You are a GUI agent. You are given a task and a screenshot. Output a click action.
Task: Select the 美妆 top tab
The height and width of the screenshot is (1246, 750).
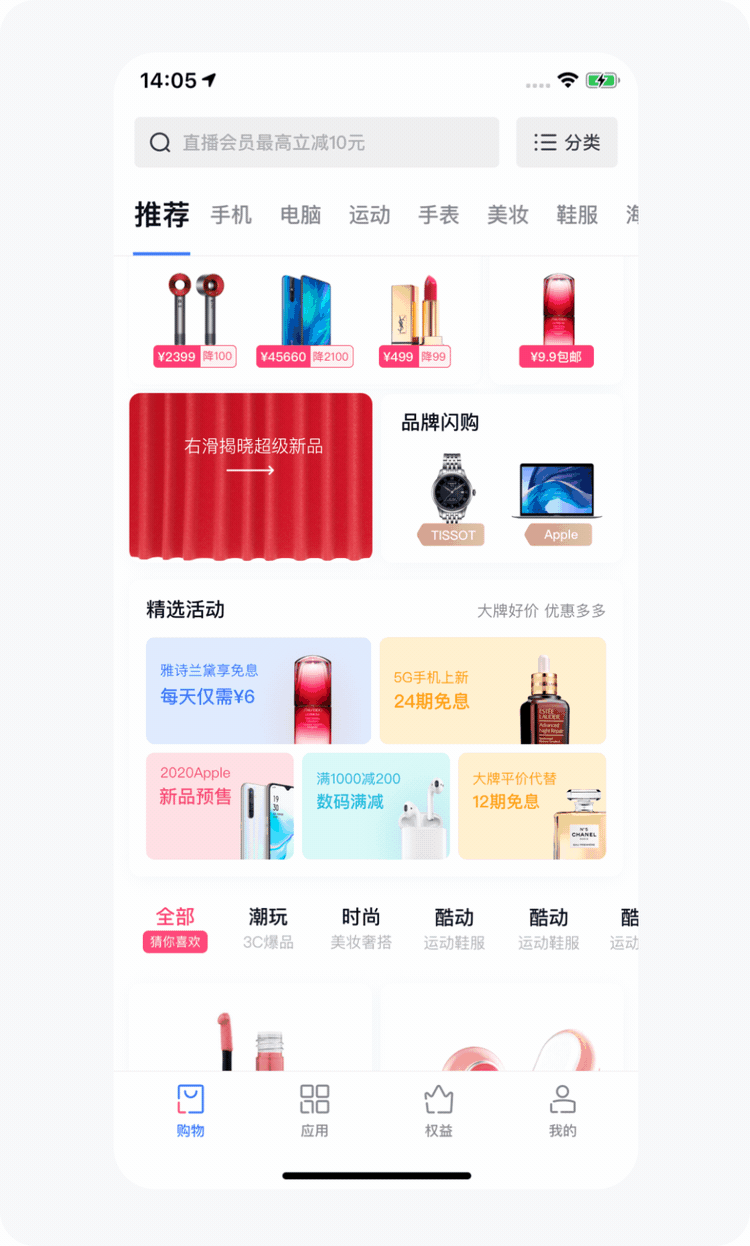508,215
